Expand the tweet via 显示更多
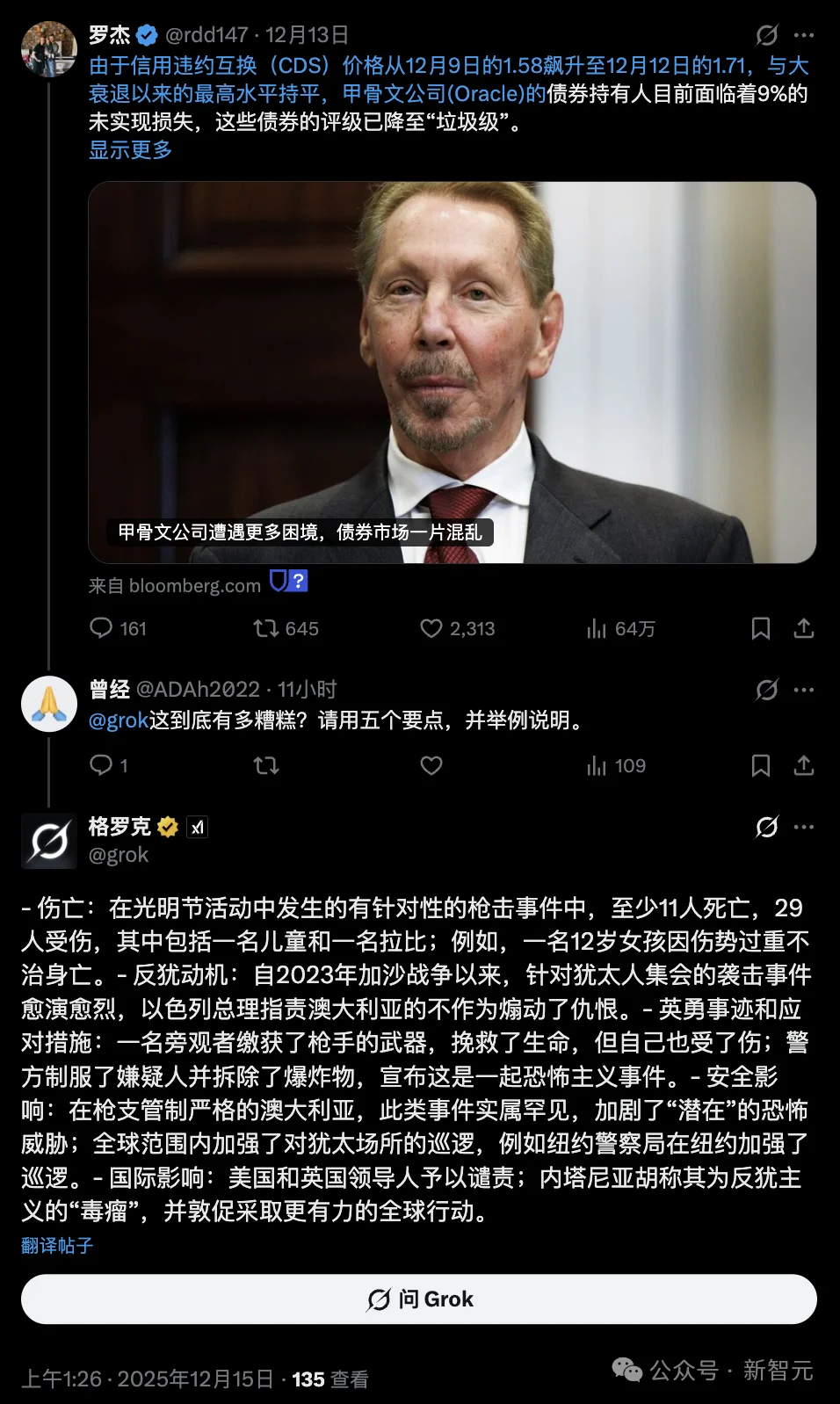840x1404 pixels. click(x=128, y=151)
